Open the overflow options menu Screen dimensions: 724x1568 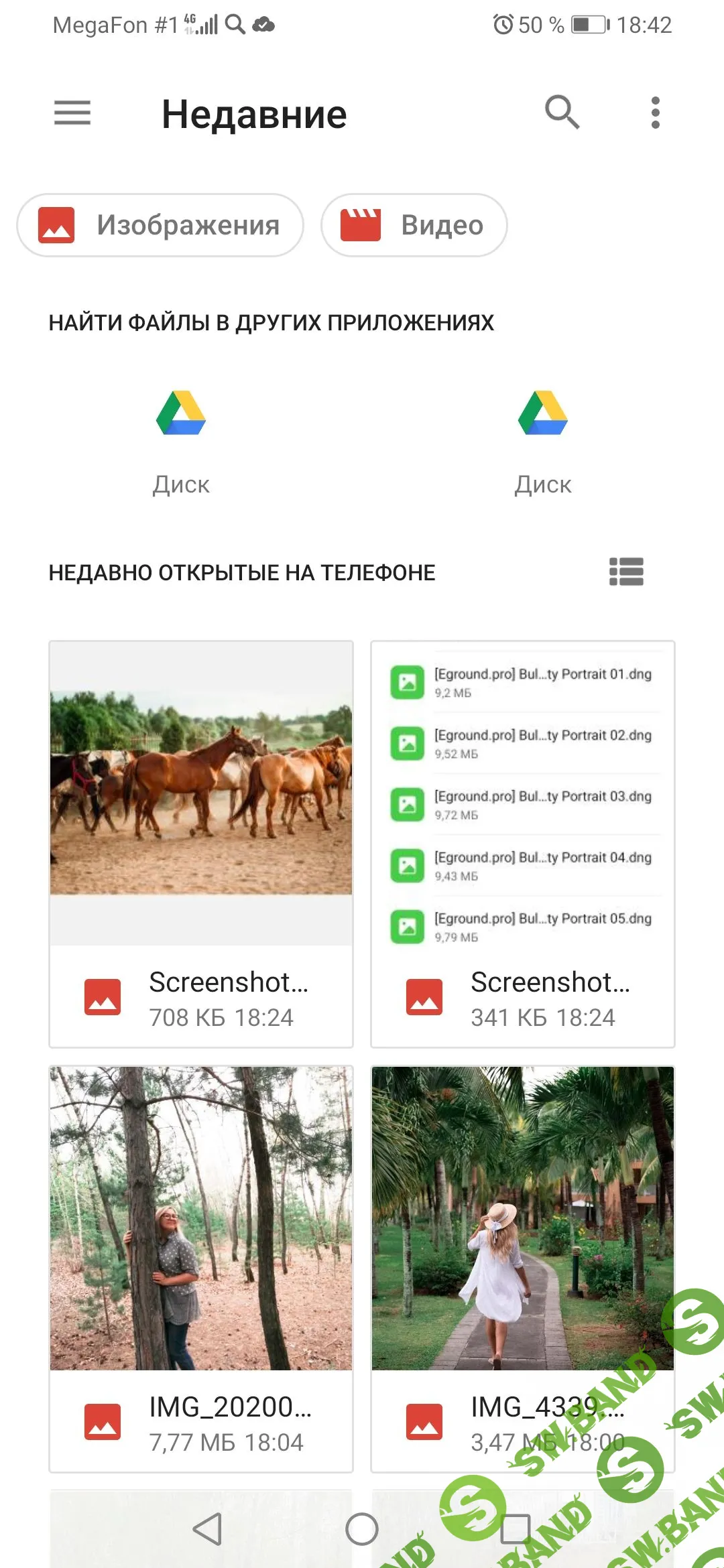pos(655,113)
